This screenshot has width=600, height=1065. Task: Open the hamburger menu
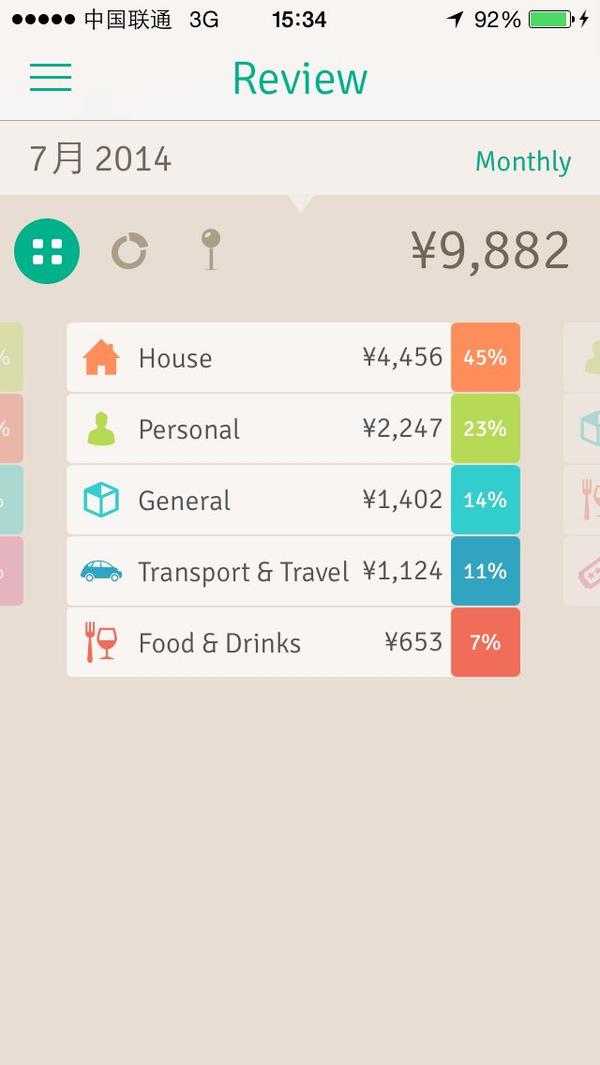pos(50,77)
